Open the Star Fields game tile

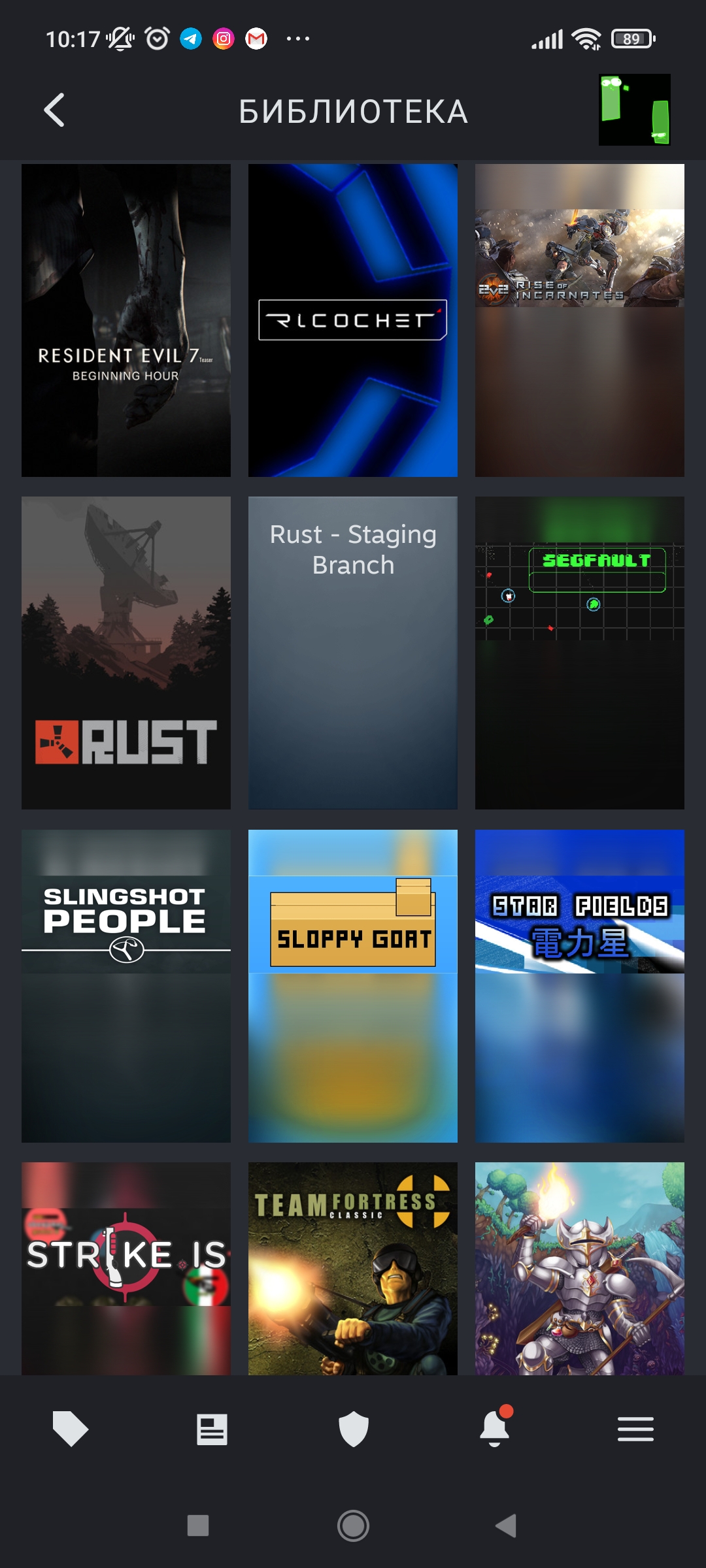(x=580, y=986)
